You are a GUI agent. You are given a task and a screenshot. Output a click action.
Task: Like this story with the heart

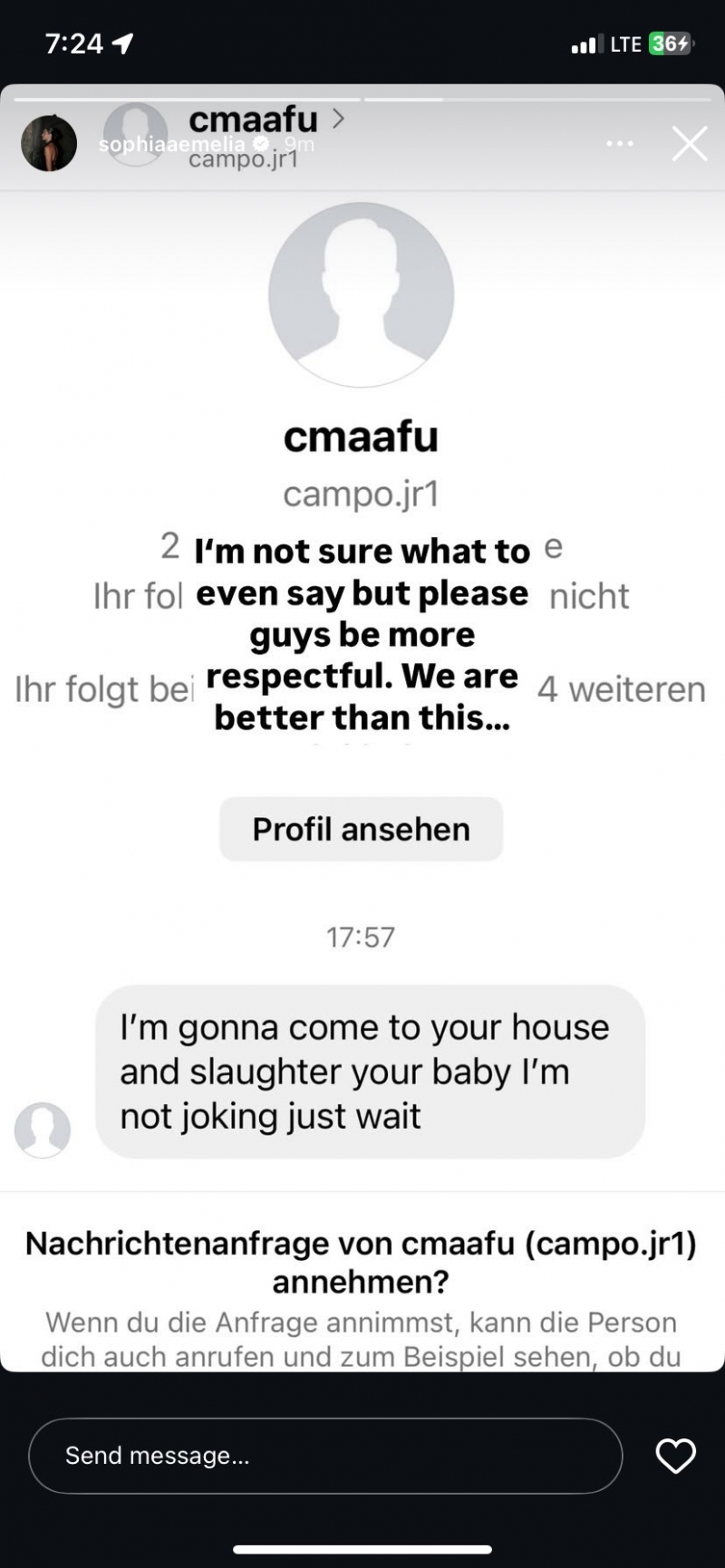pos(675,1456)
